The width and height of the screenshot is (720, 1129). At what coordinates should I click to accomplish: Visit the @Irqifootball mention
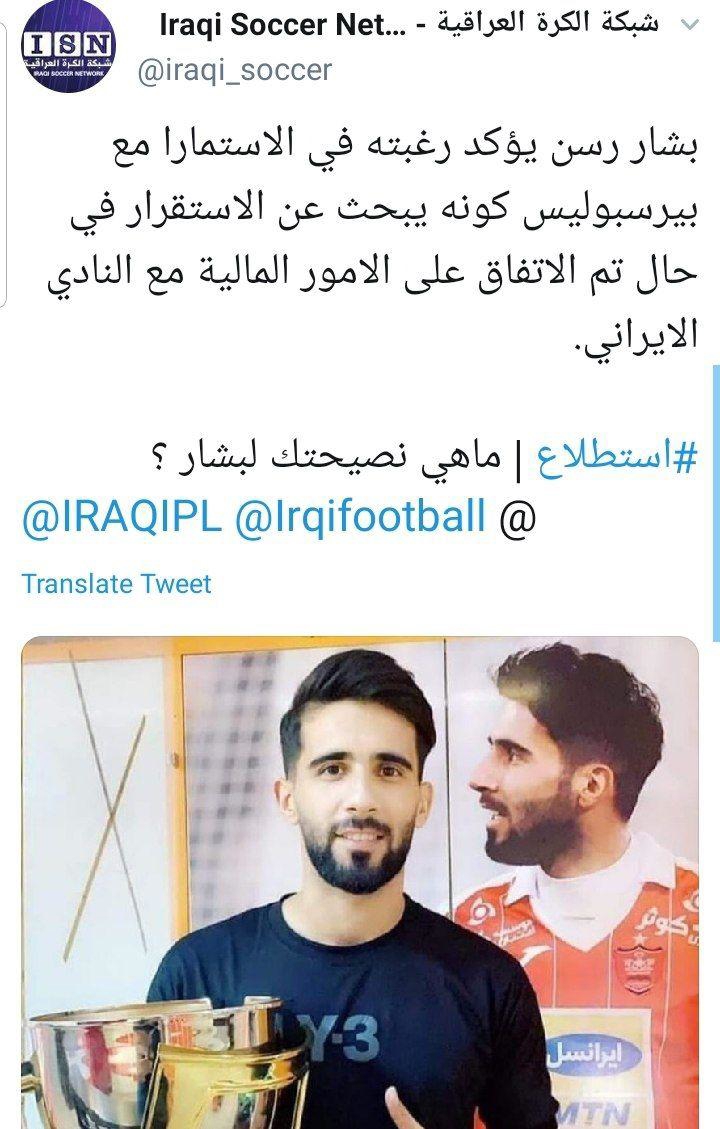coord(360,518)
